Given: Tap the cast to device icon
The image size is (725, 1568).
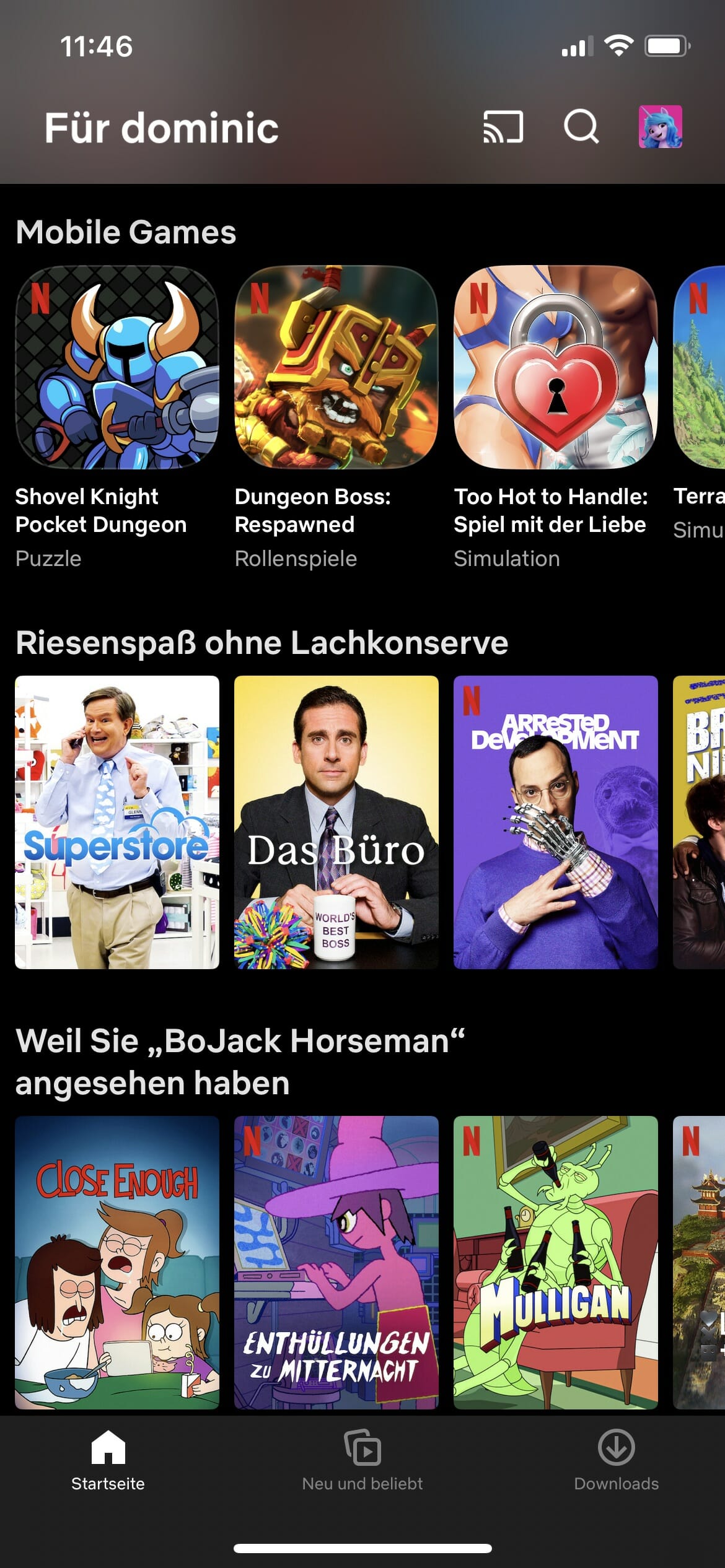Looking at the screenshot, I should tap(503, 127).
